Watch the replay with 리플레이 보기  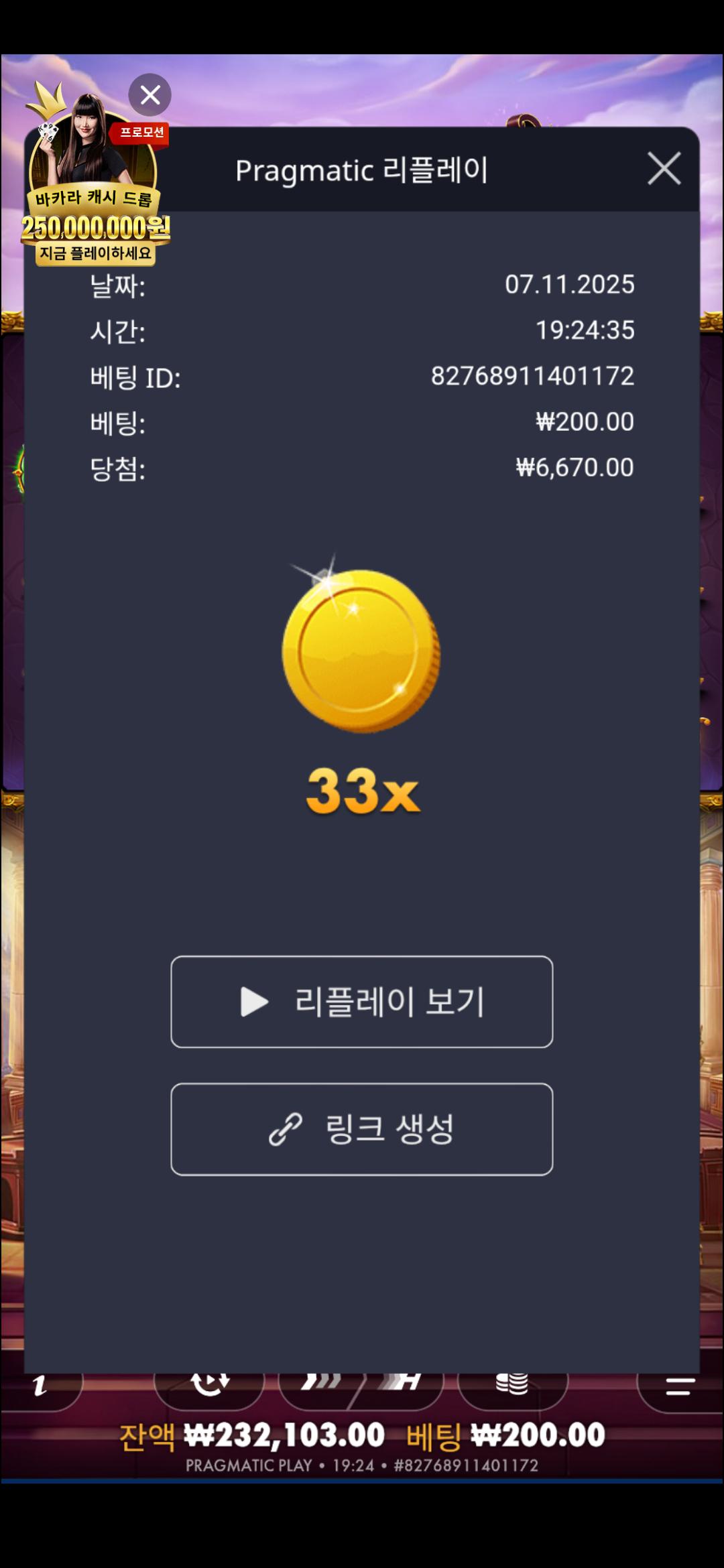point(361,1001)
